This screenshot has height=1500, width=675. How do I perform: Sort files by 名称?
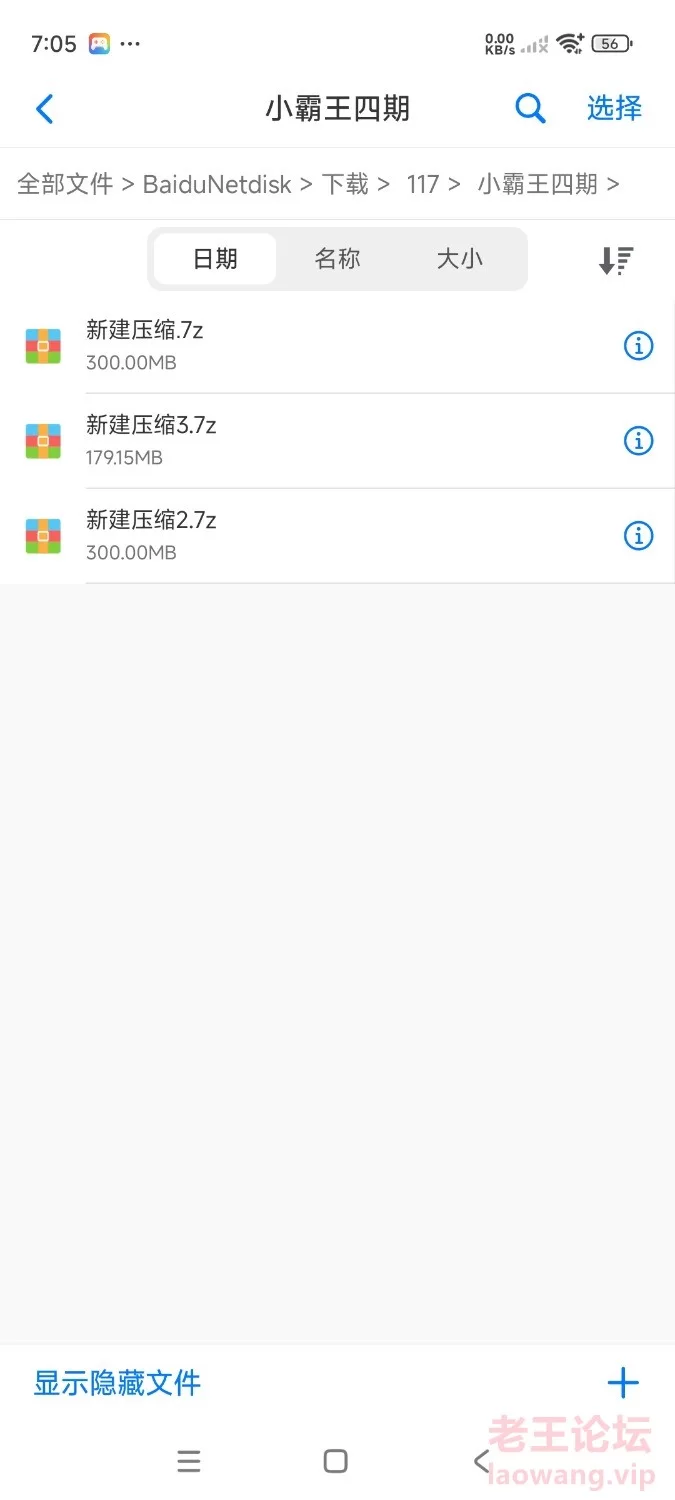(x=337, y=259)
